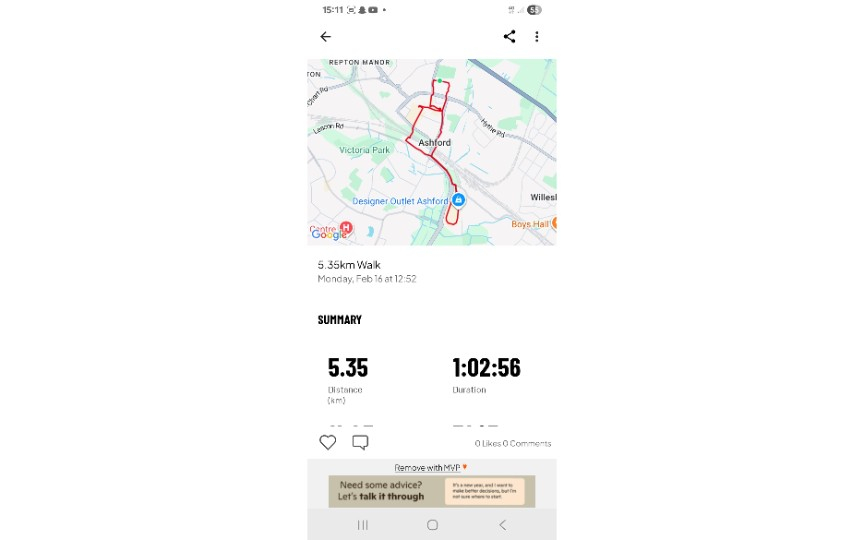Go to the system home screen
864x540 pixels.
432,525
